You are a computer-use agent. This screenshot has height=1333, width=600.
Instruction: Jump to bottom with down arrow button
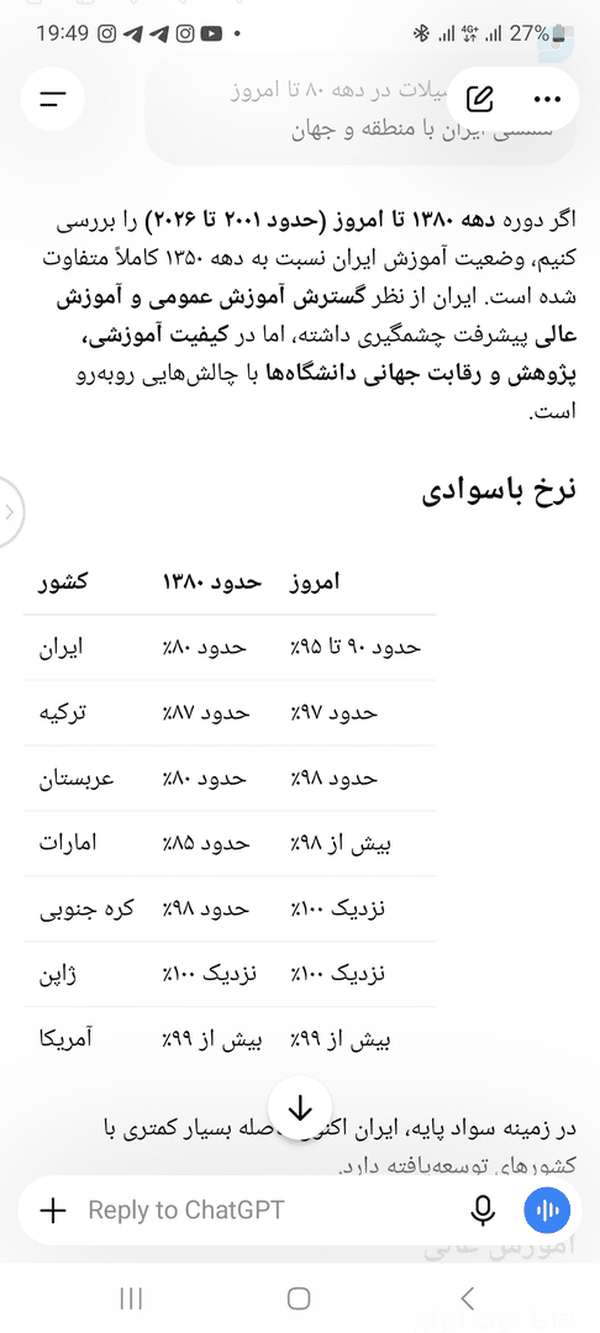point(300,1109)
